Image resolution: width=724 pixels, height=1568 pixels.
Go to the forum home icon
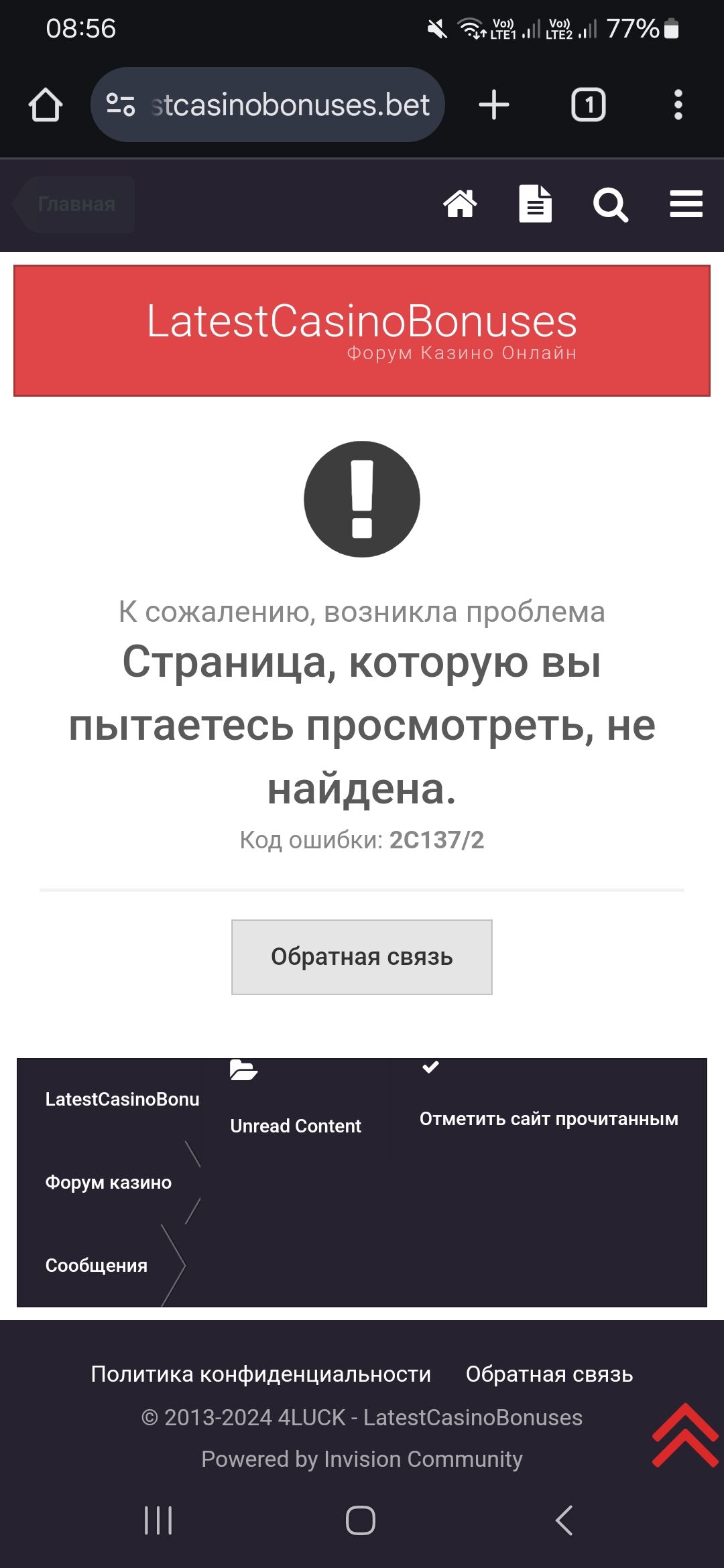(x=460, y=204)
